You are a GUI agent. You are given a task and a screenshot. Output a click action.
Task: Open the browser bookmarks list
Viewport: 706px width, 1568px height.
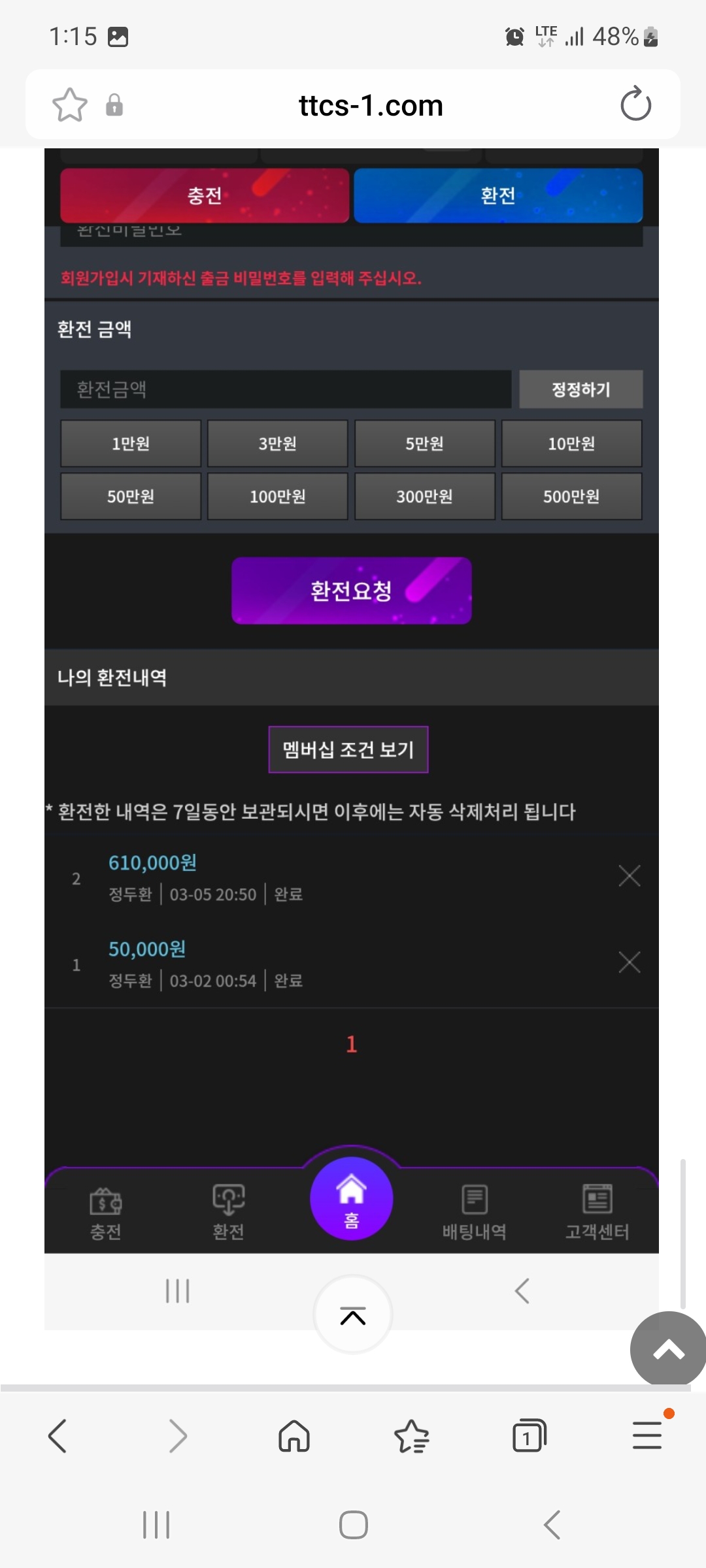coord(412,1435)
